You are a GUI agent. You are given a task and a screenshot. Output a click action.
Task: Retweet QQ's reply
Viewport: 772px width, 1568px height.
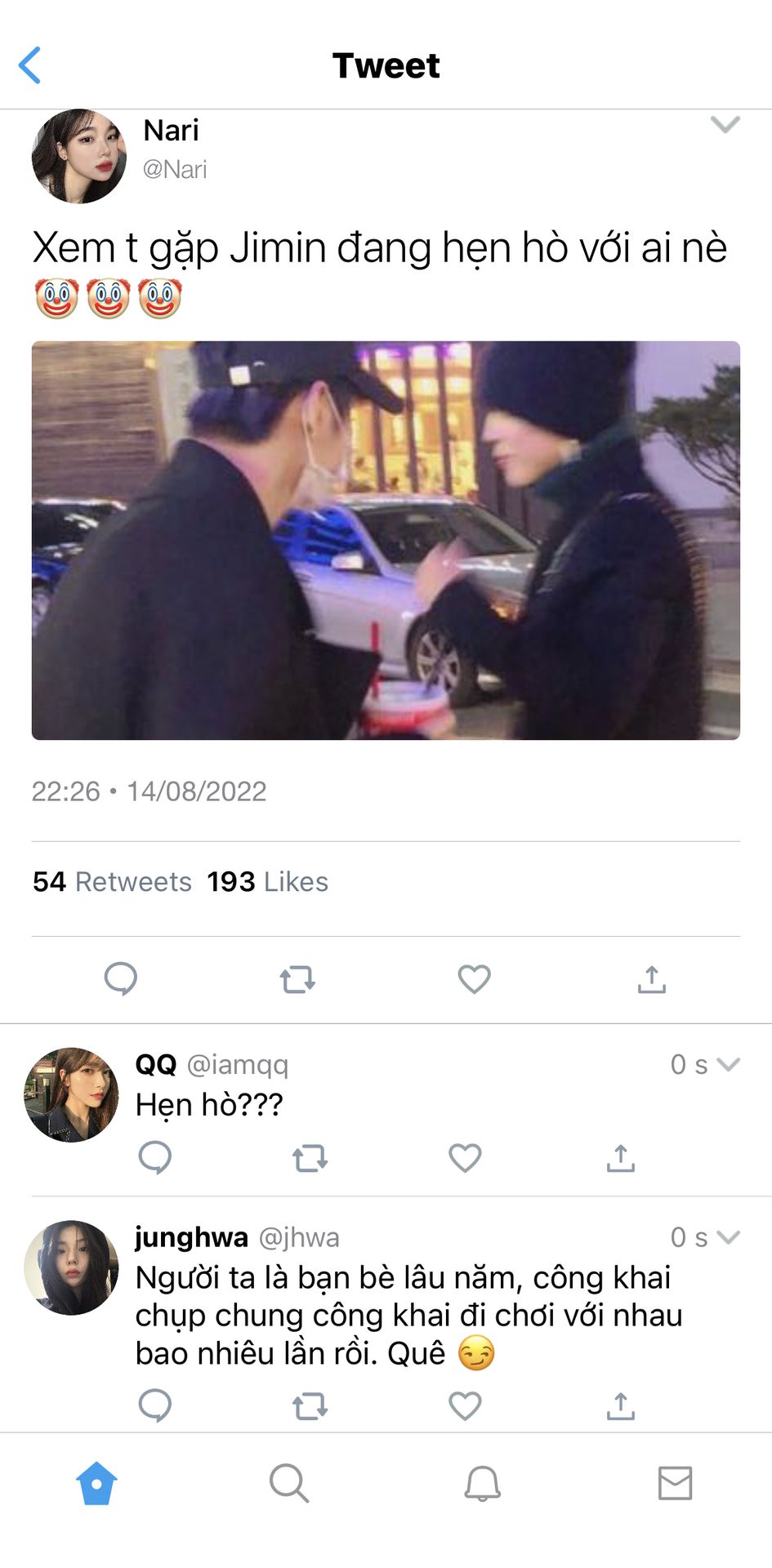coord(310,1158)
